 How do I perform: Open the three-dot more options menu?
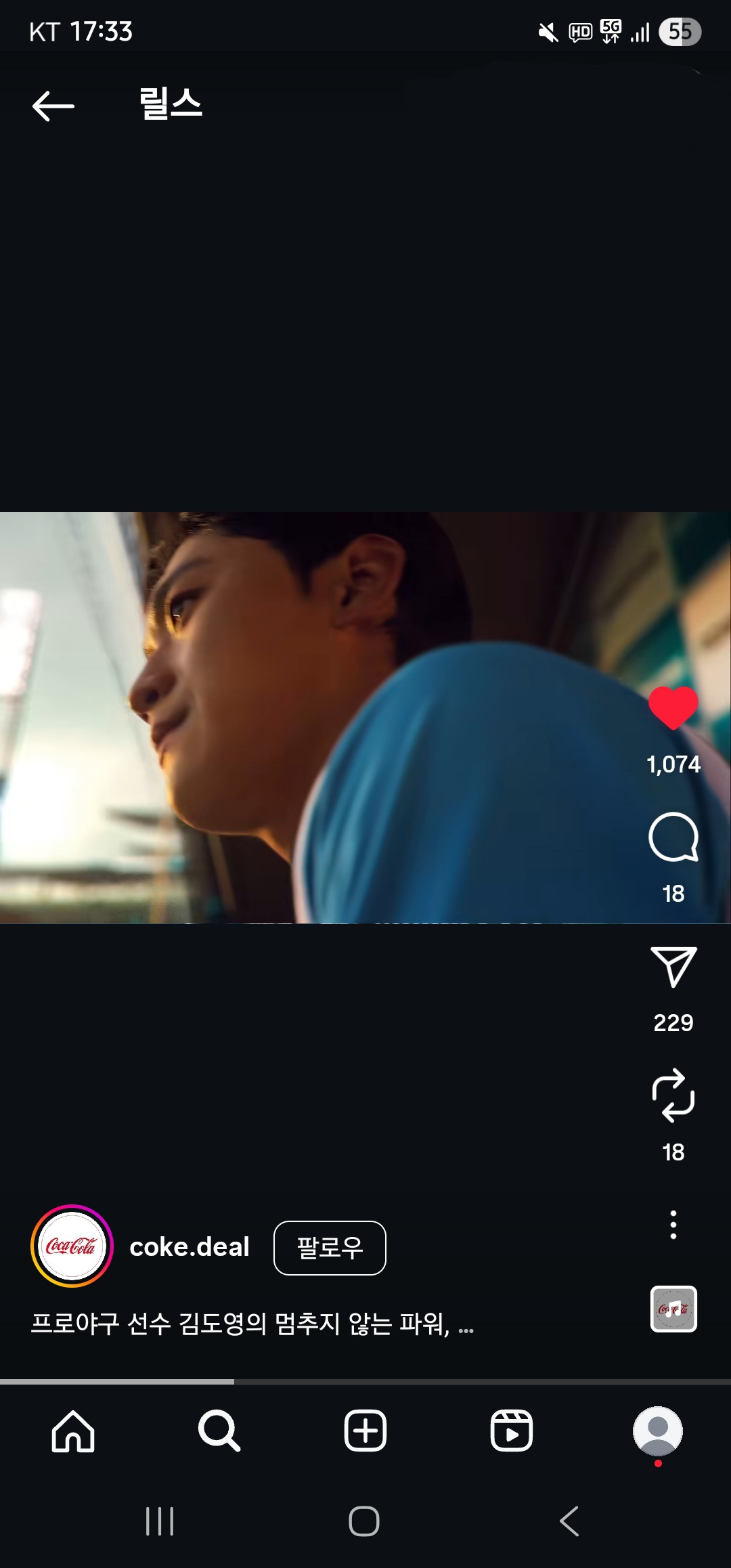tap(673, 1225)
